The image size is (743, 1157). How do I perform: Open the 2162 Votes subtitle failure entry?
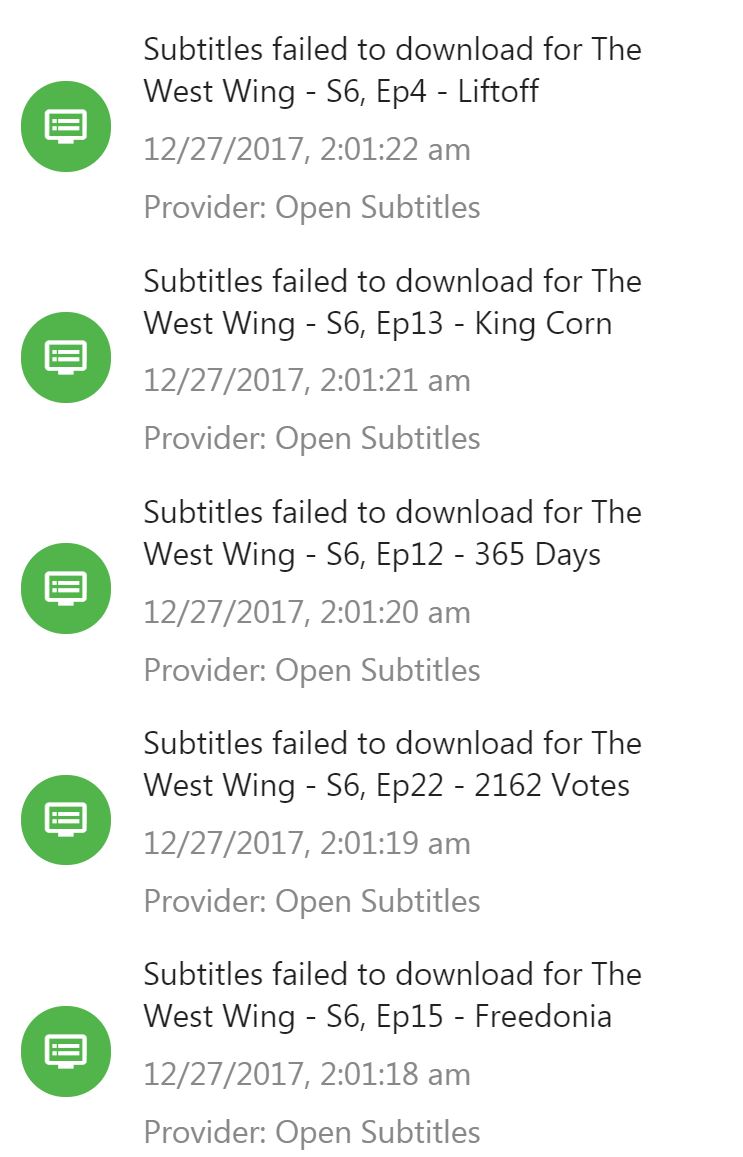coord(392,764)
